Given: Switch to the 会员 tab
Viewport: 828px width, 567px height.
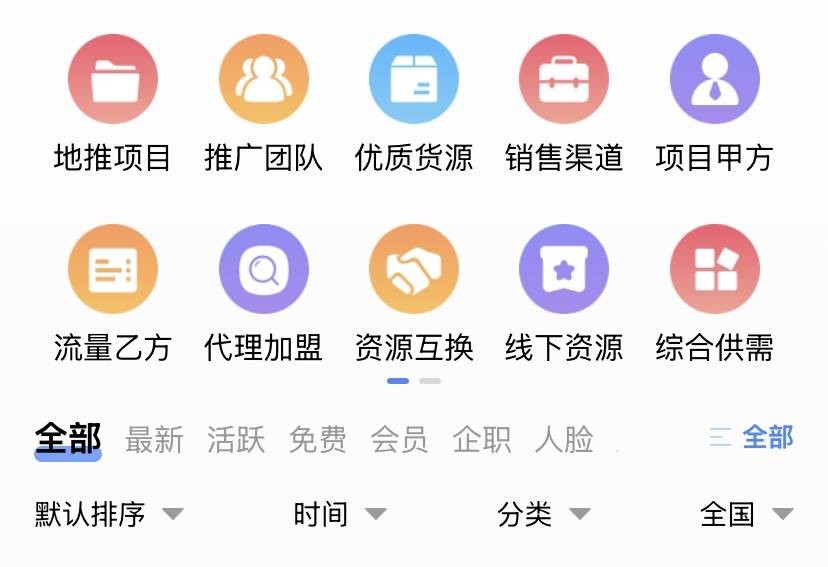Looking at the screenshot, I should [x=400, y=439].
